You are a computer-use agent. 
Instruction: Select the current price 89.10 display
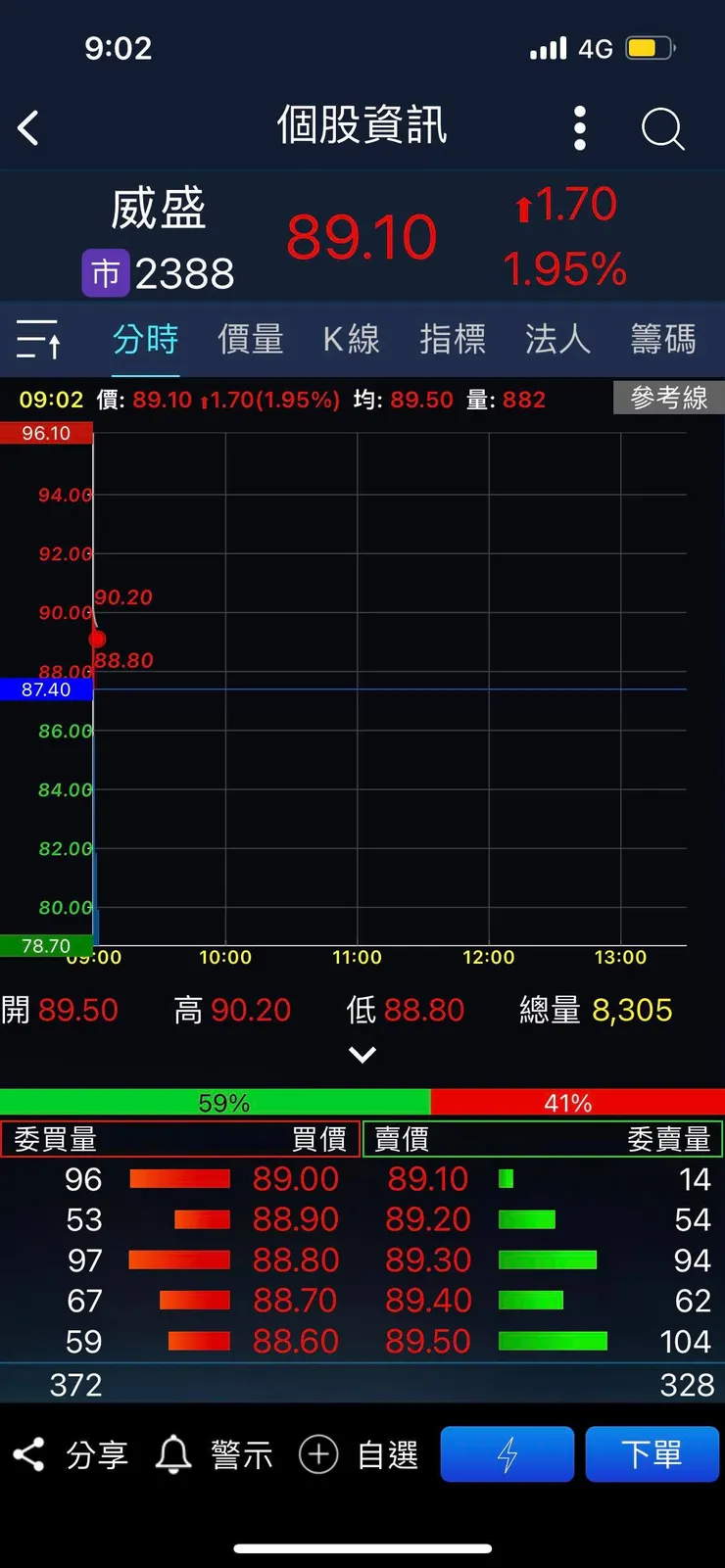coord(362,235)
